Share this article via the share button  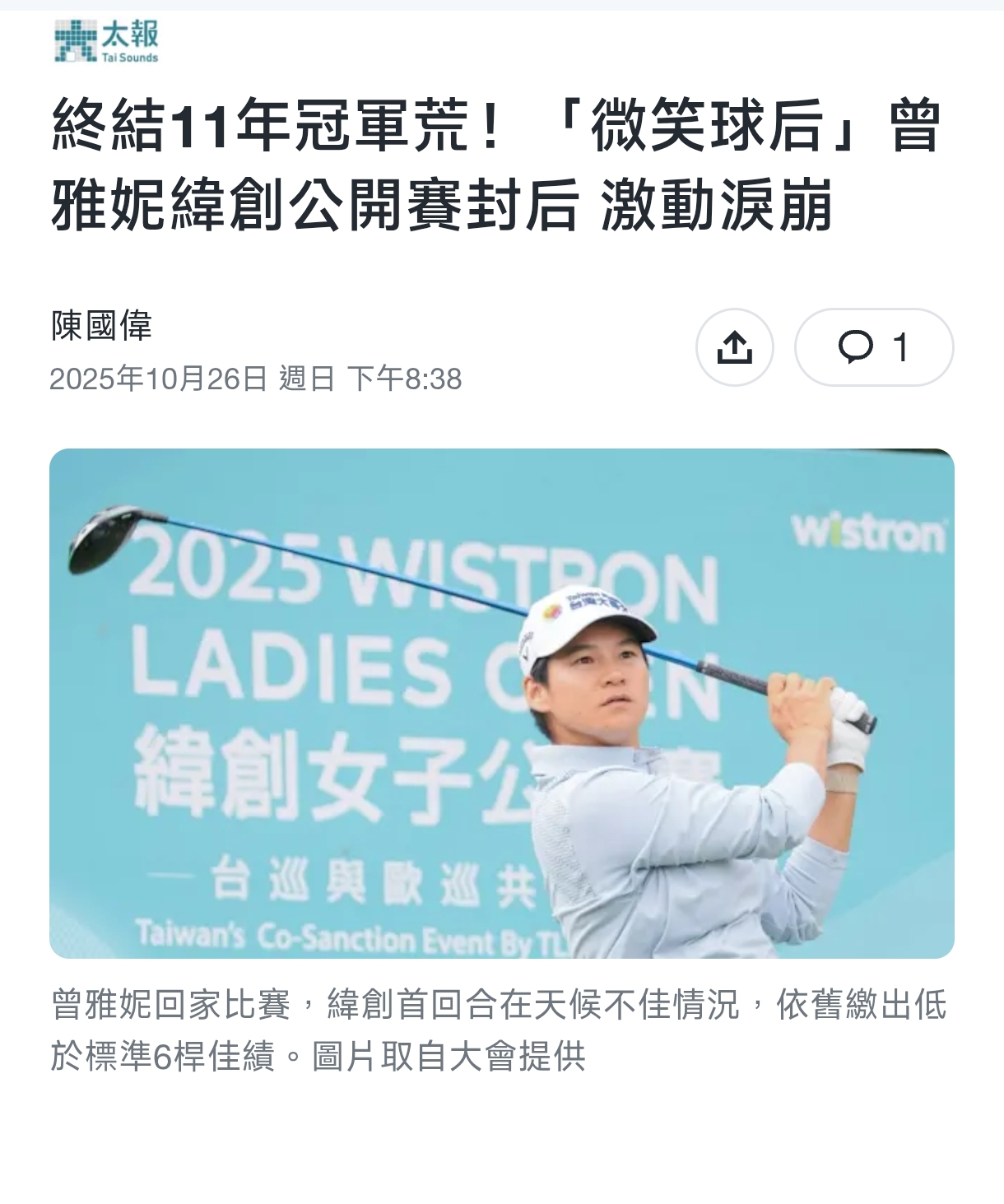[x=734, y=347]
